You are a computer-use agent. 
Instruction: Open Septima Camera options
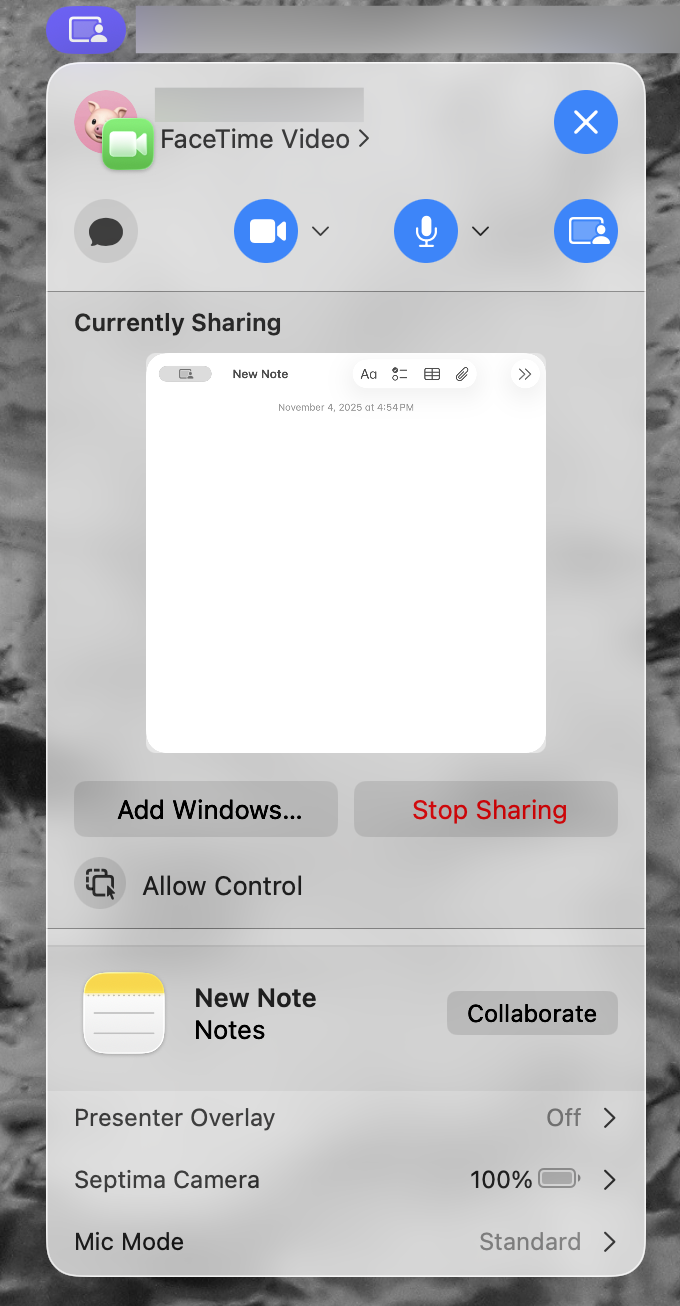point(346,1179)
